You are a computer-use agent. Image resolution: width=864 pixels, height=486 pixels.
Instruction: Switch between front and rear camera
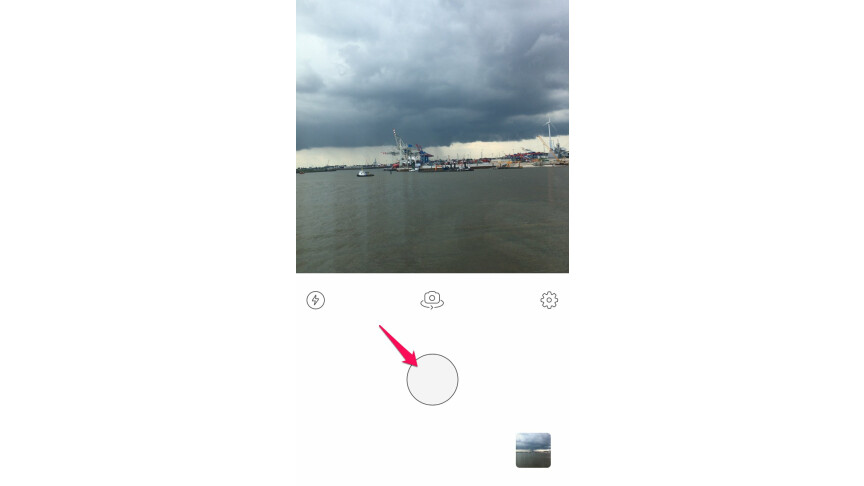432,300
